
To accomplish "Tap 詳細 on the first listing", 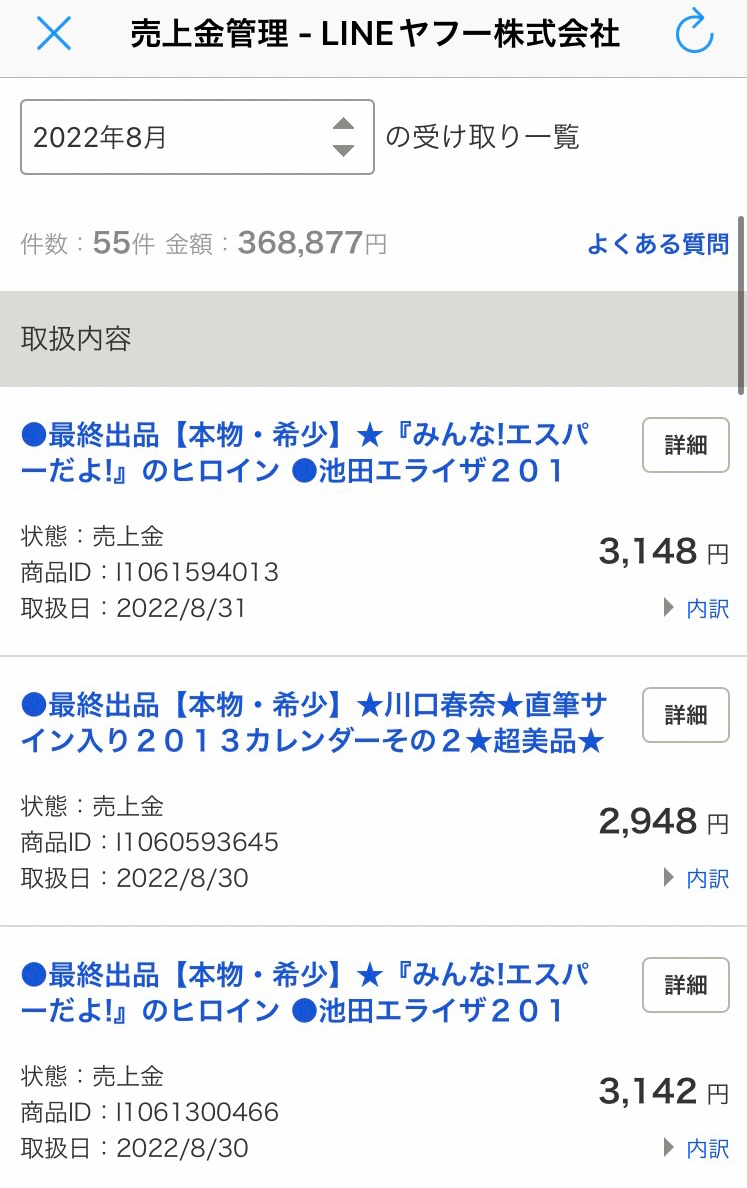I will [x=685, y=445].
